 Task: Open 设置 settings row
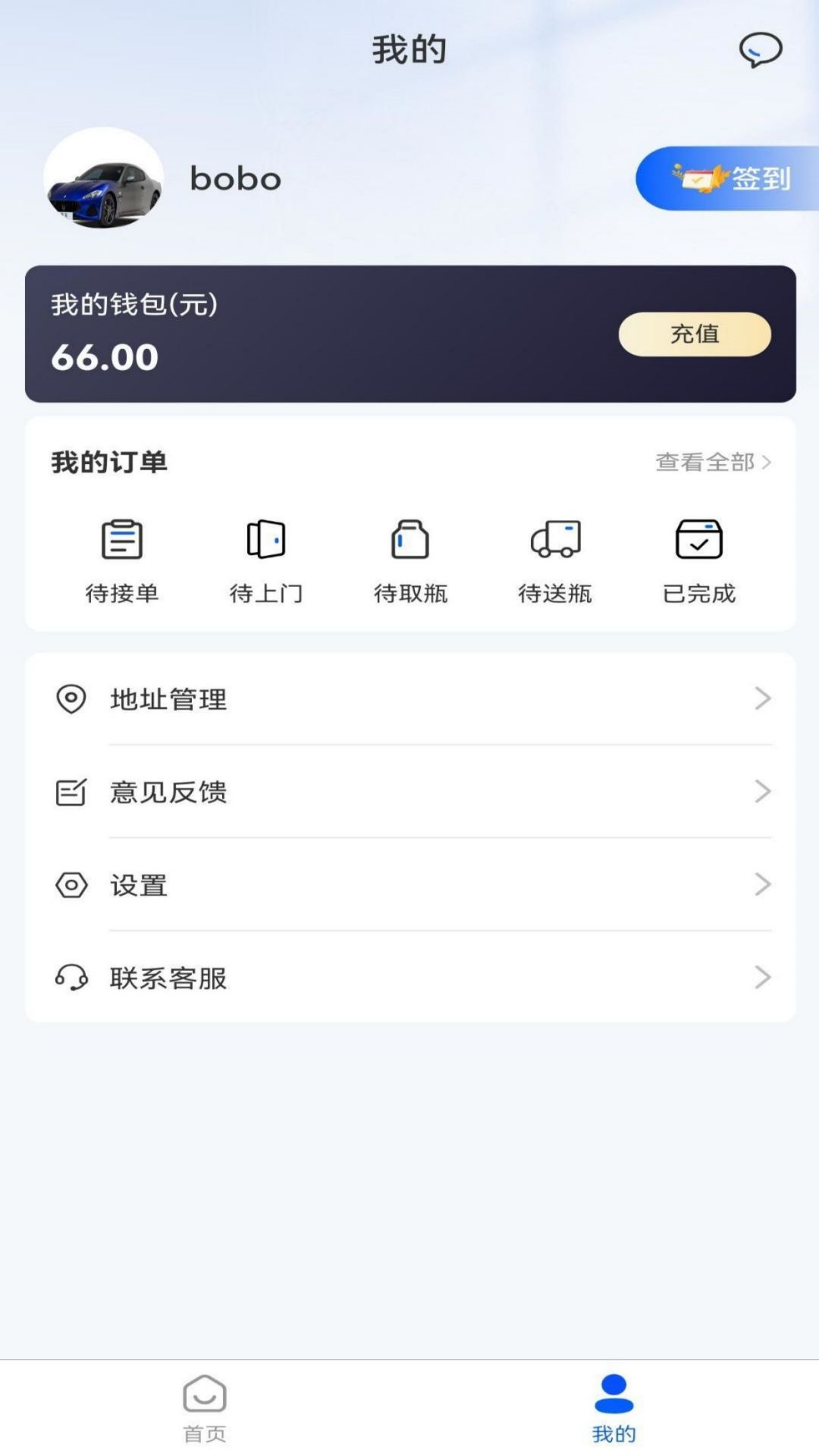coord(410,884)
